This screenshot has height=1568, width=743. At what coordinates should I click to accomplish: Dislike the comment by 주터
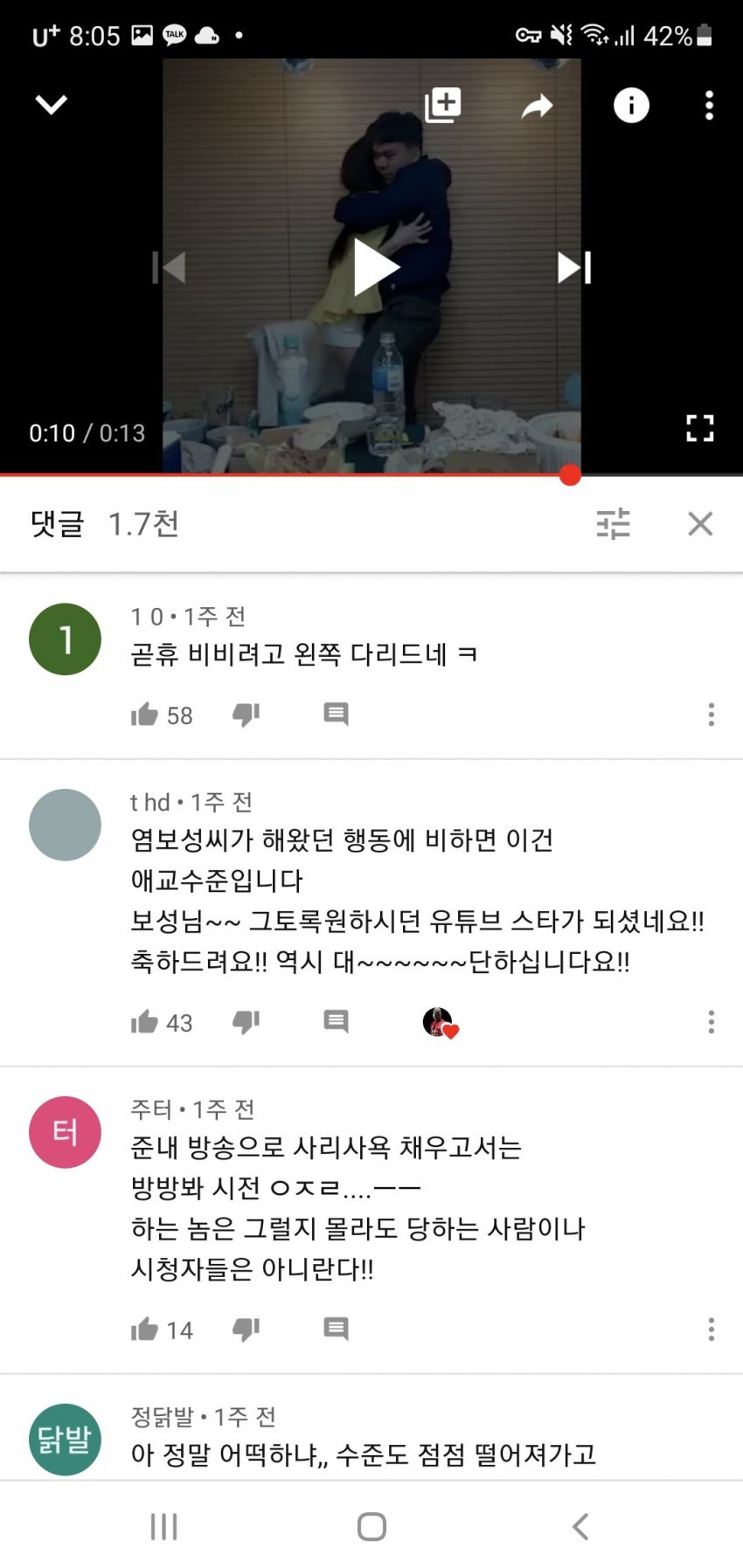tap(247, 1330)
